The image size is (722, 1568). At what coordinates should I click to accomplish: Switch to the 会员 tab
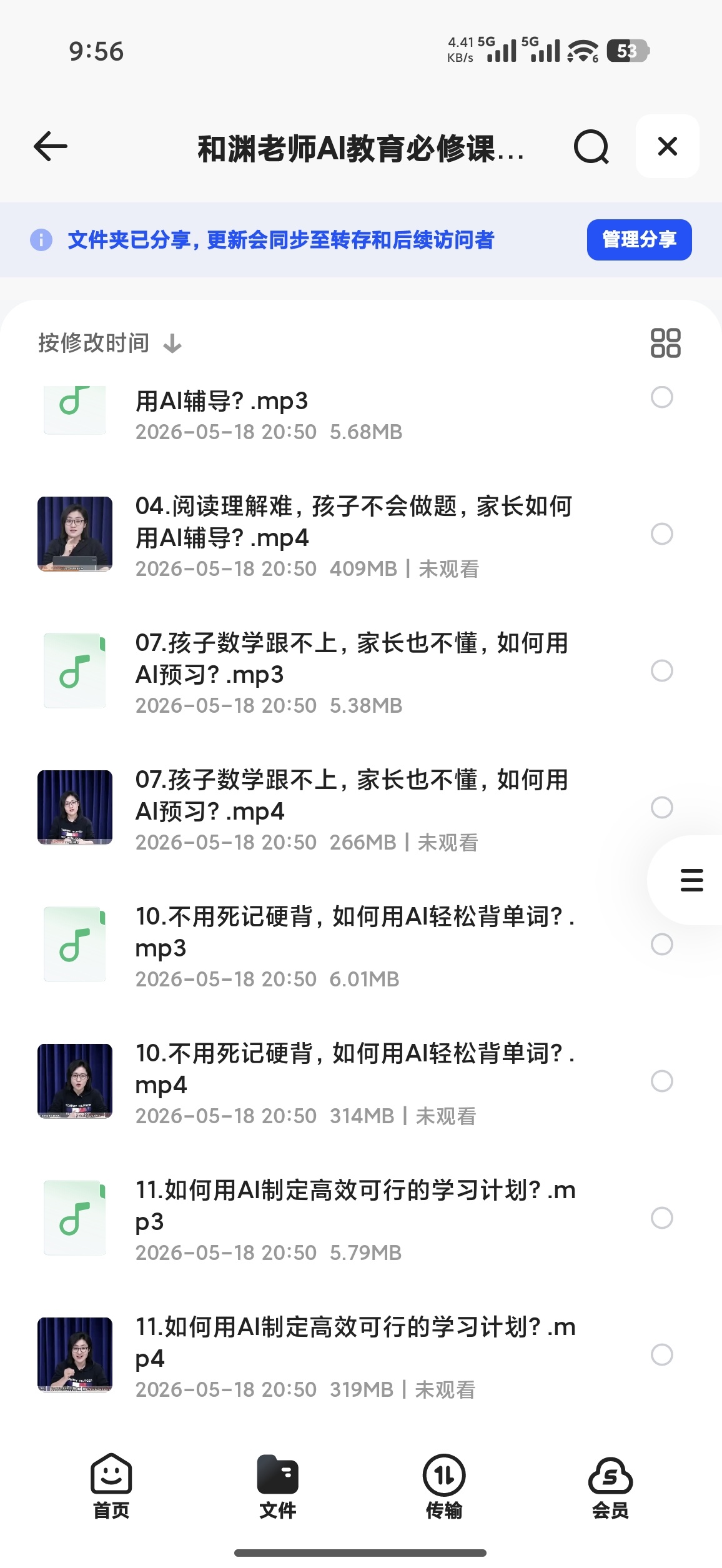(610, 1487)
